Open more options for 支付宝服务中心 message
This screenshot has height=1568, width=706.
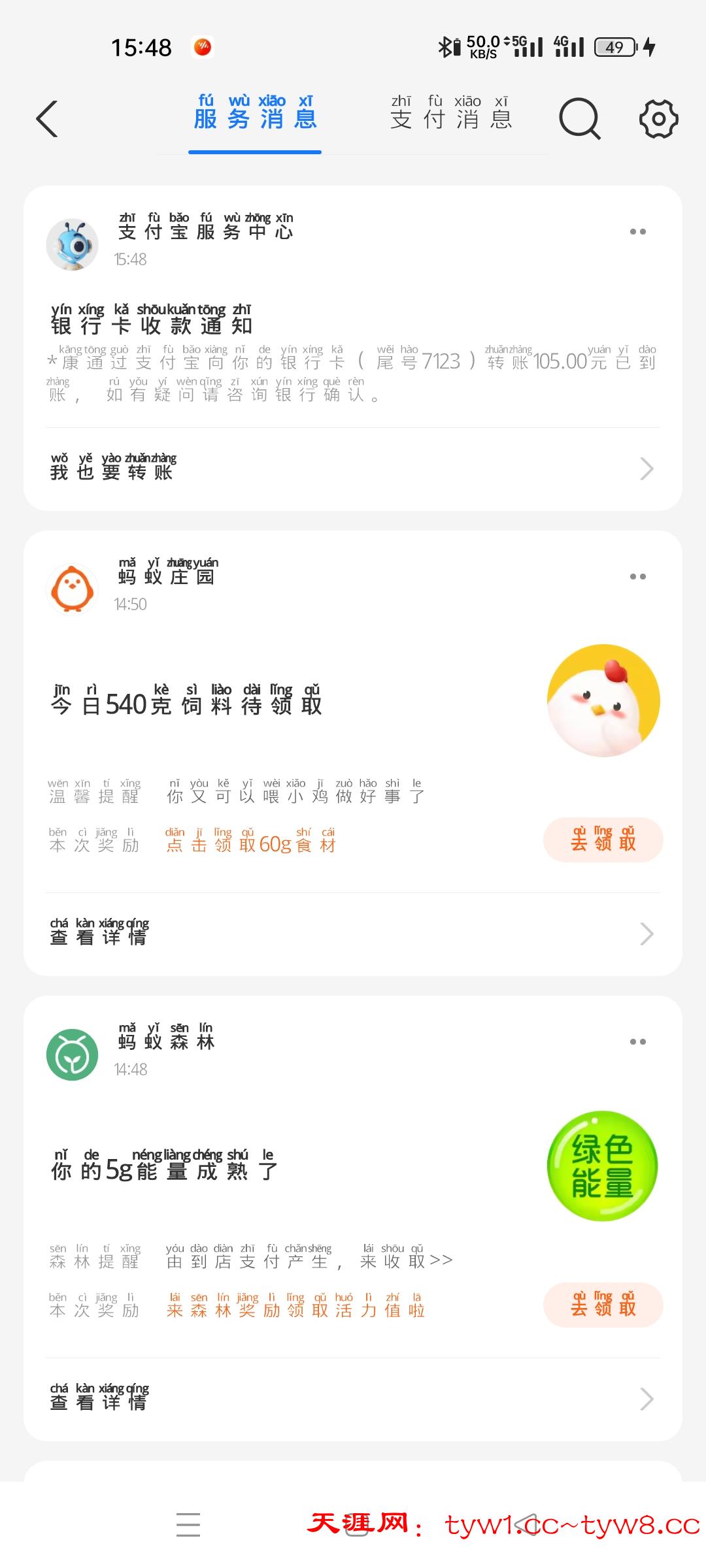coord(637,232)
